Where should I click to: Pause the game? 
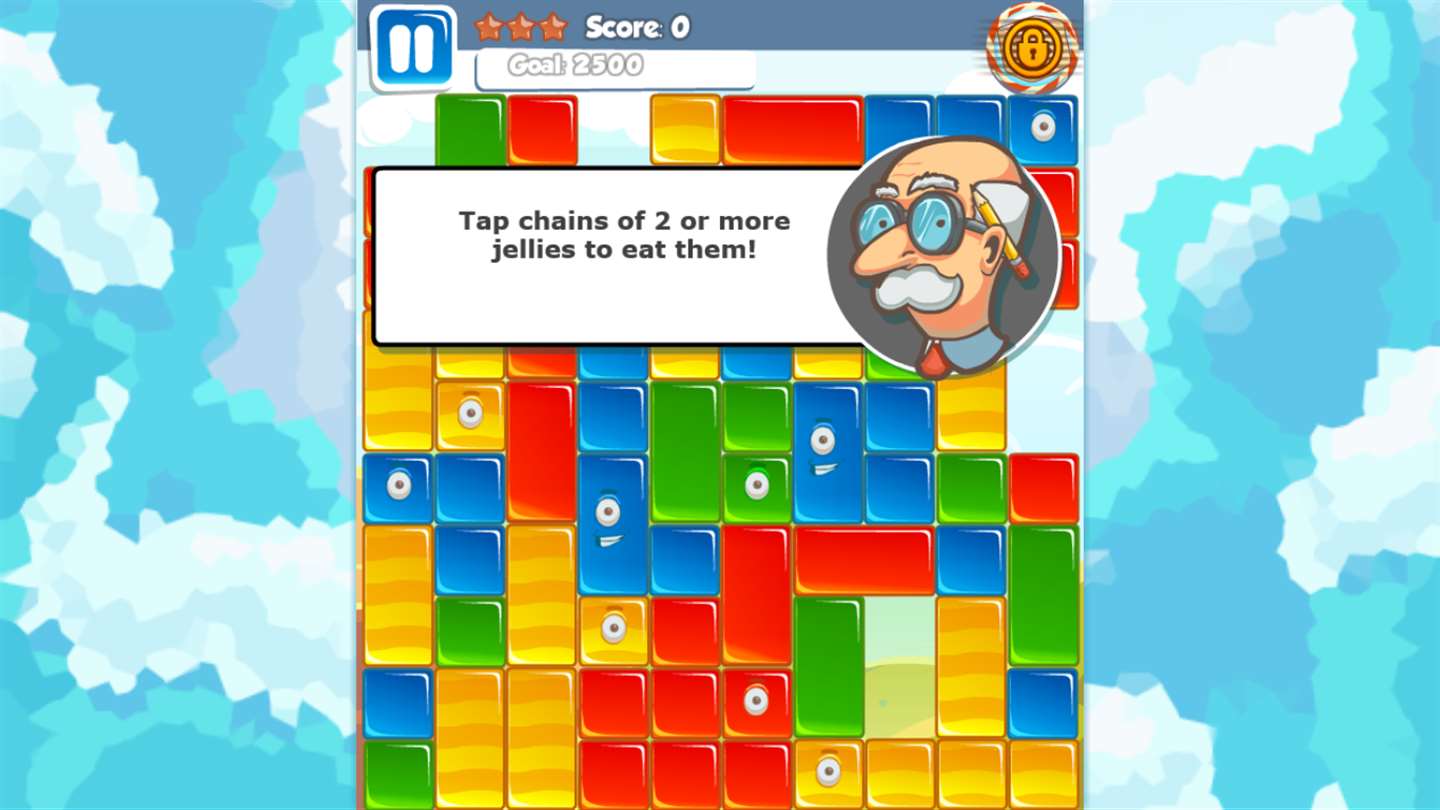[x=411, y=48]
